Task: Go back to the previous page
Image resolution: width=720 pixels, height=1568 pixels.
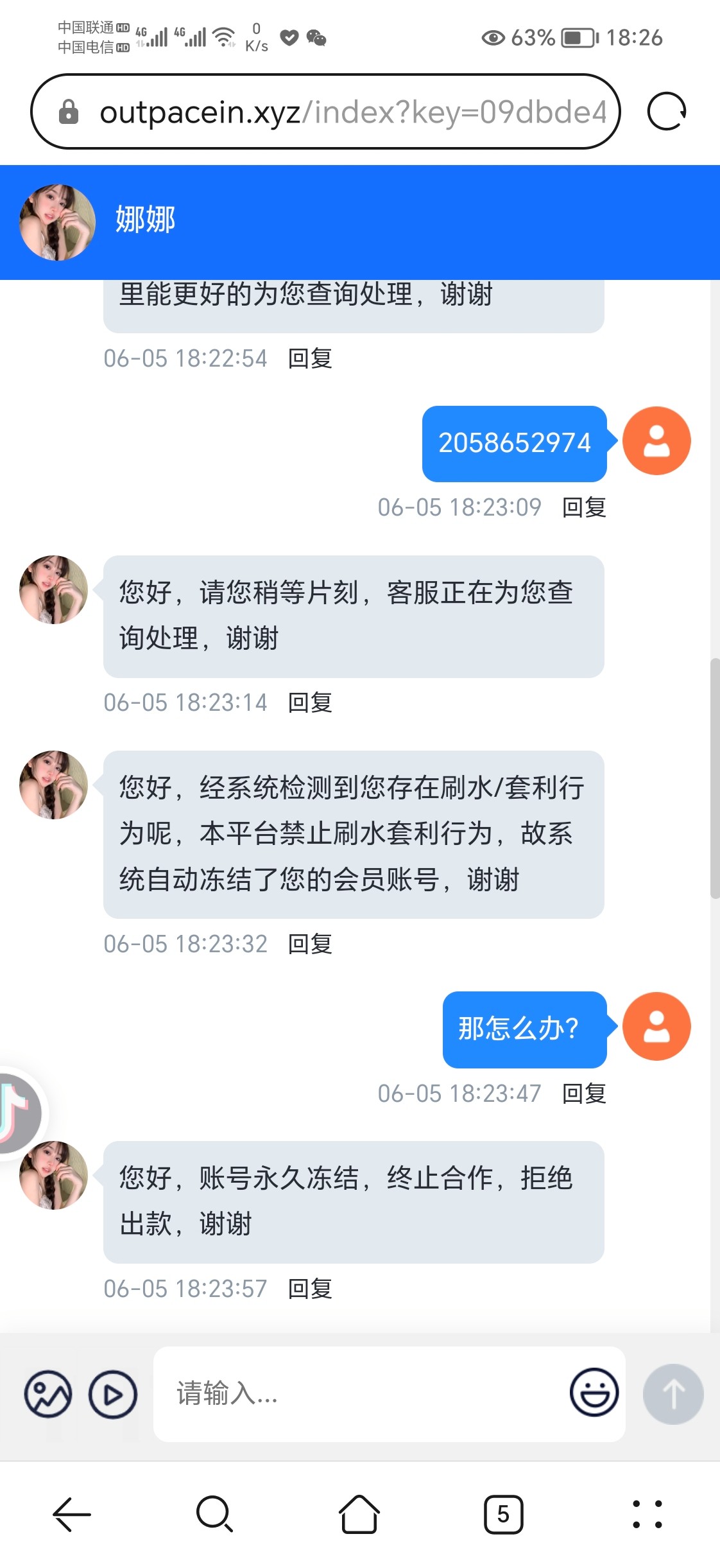Action: click(x=71, y=1514)
